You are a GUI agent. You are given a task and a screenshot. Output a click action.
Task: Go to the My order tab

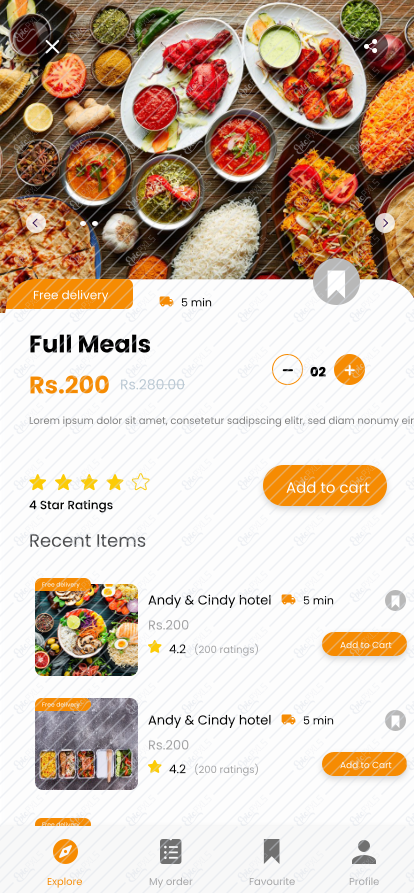tap(171, 862)
